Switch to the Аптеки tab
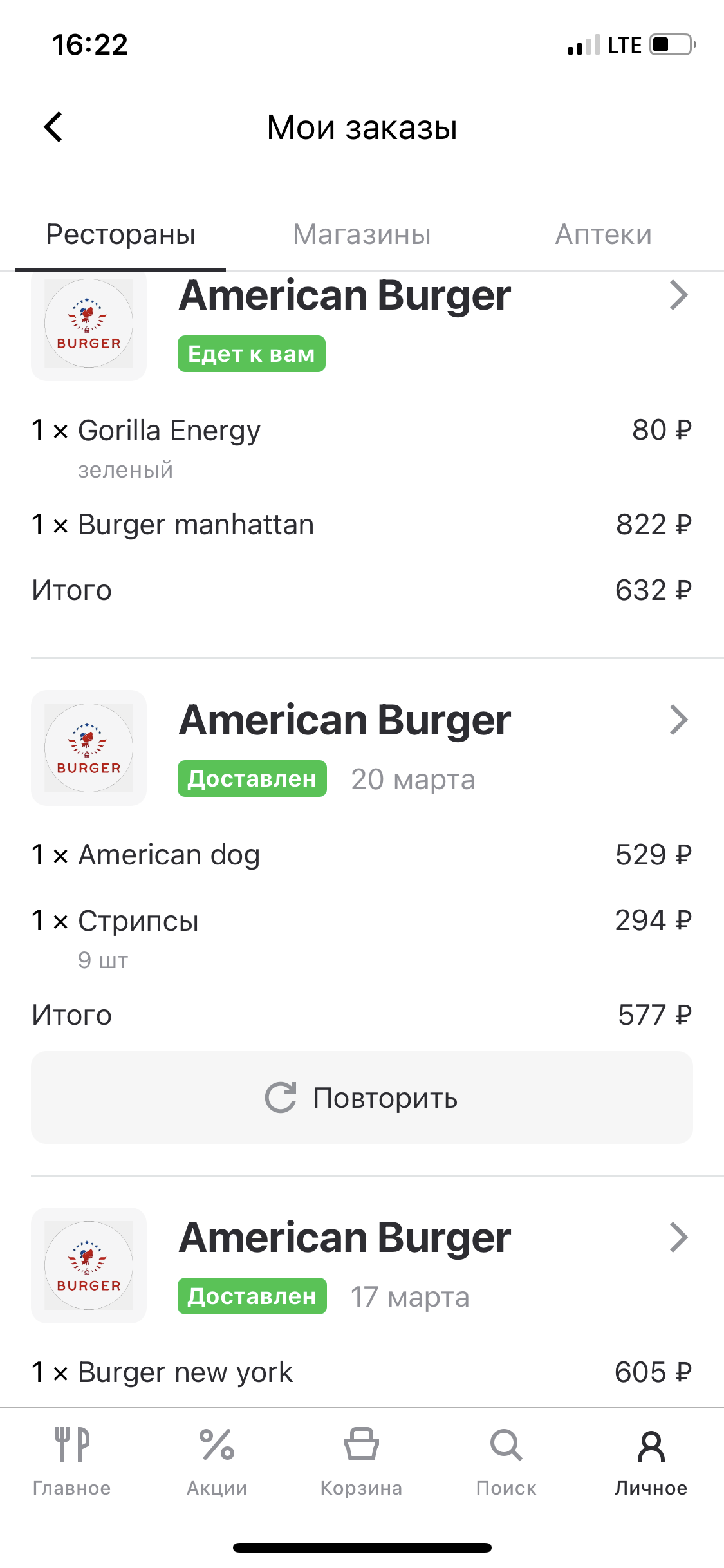 pos(603,235)
